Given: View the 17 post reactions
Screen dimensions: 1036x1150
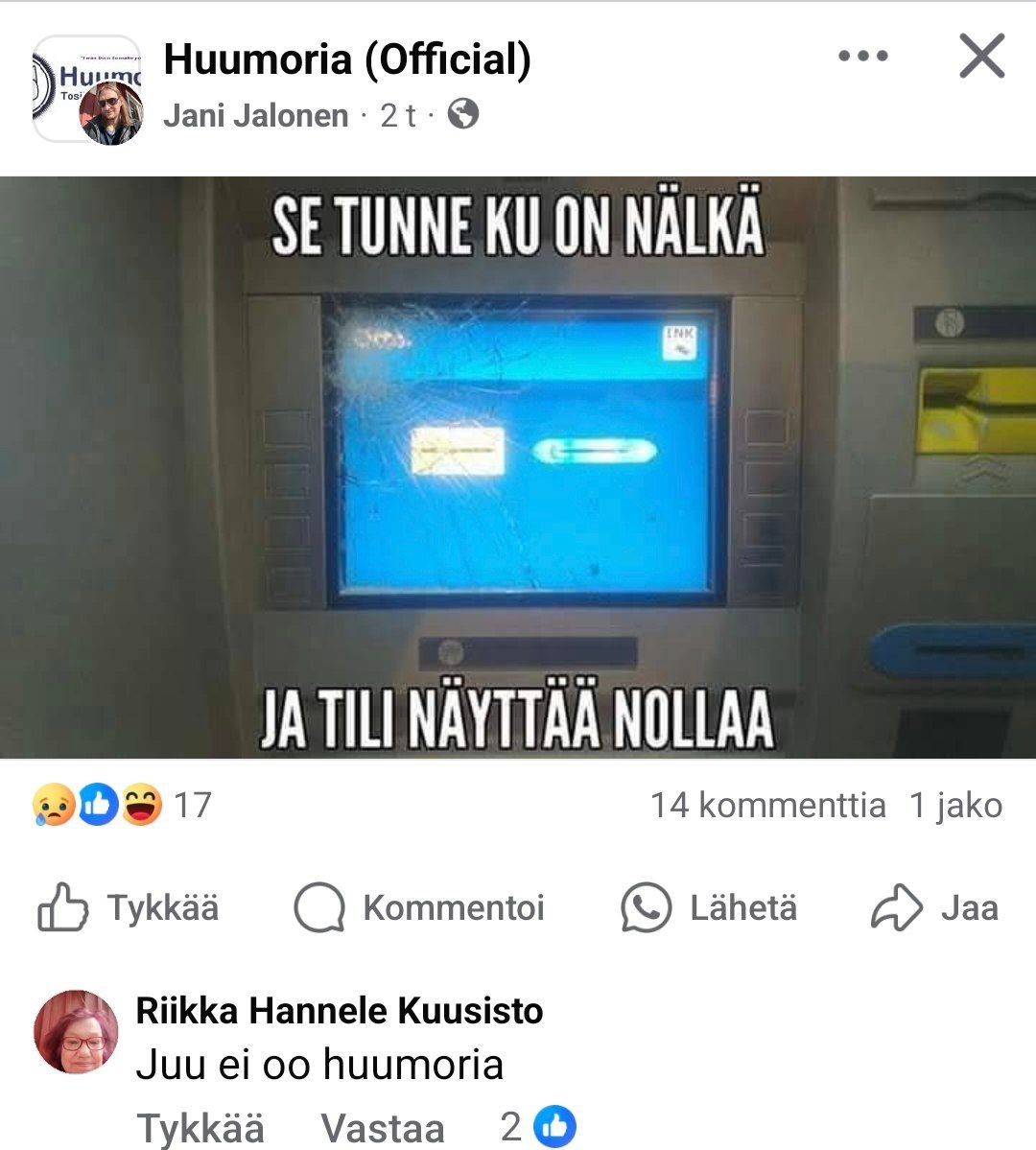Looking at the screenshot, I should 122,805.
